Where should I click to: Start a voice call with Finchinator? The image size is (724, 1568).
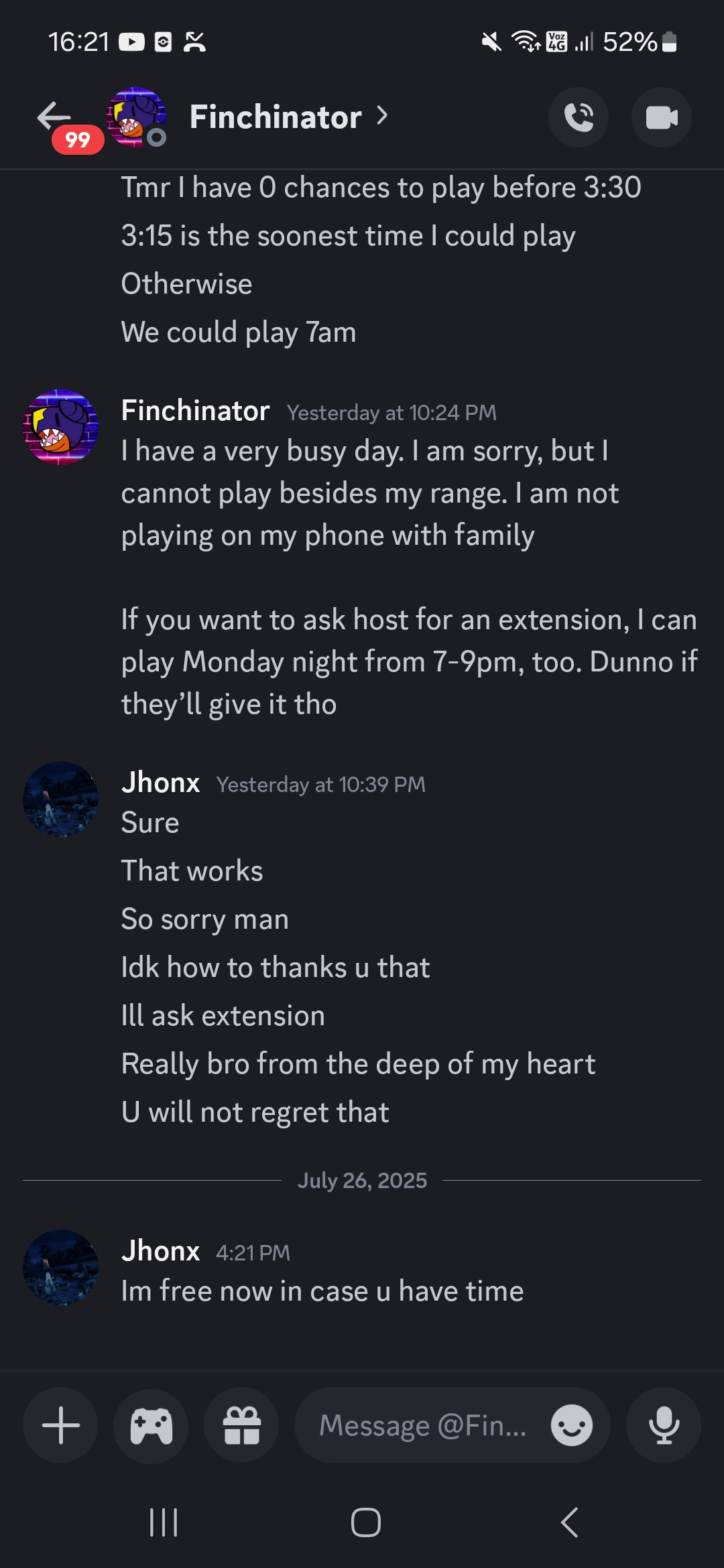tap(578, 117)
